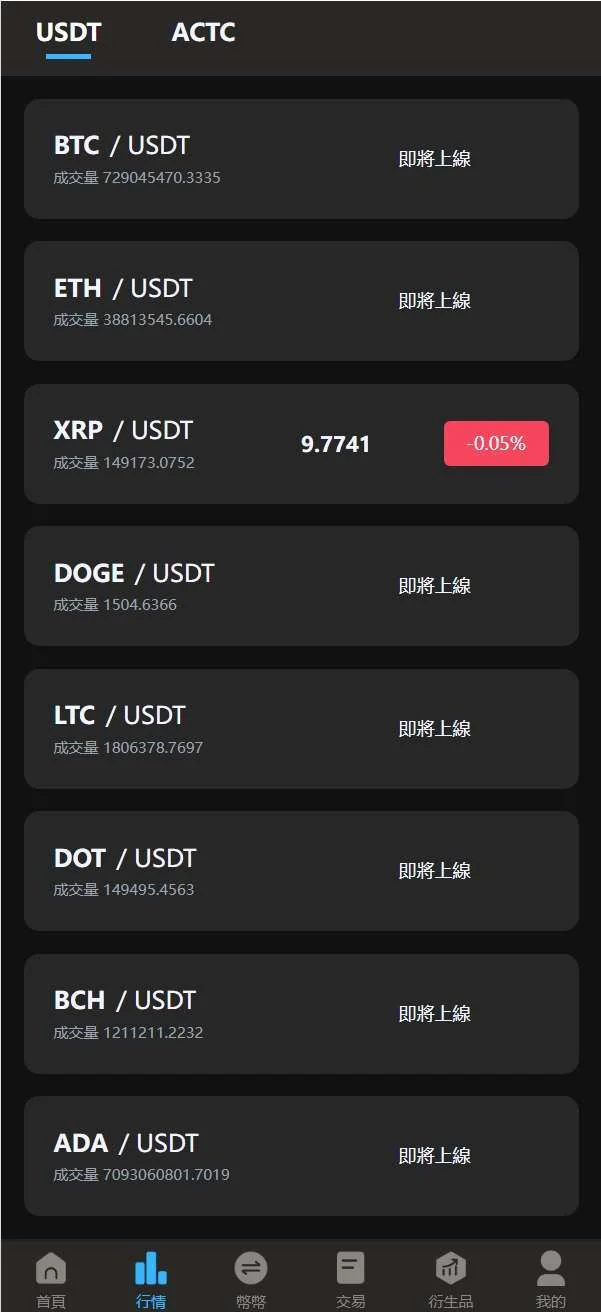This screenshot has height=1312, width=601.
Task: Open the BTC / USDT pair
Action: [x=300, y=159]
